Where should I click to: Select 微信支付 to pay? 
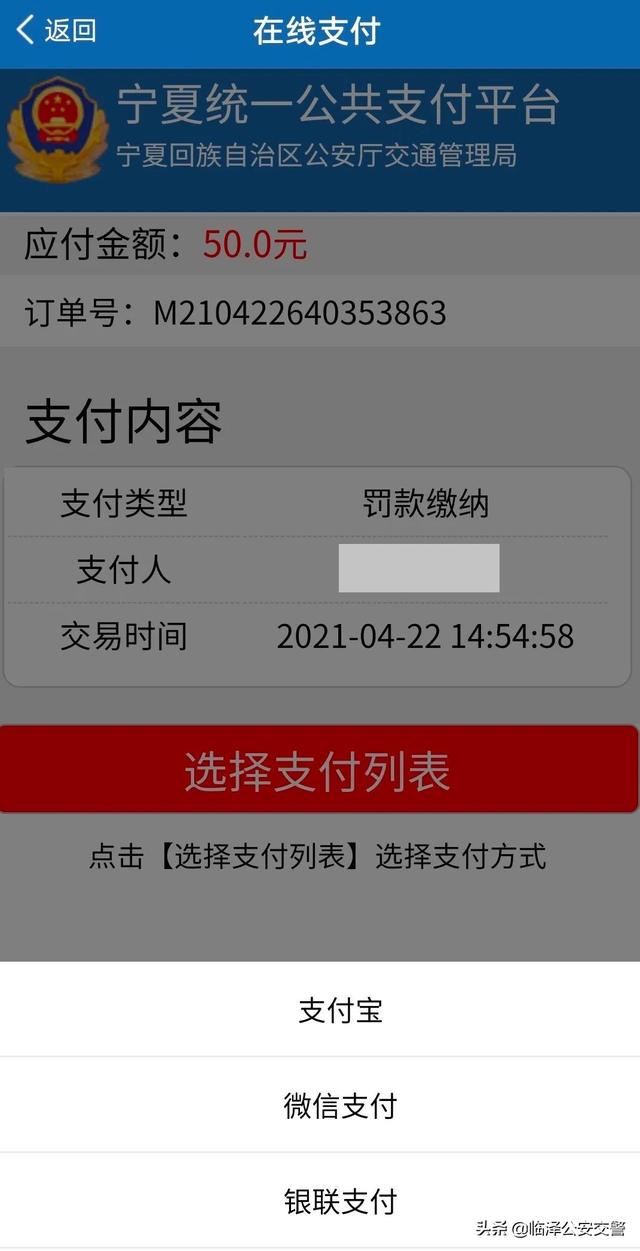(x=320, y=1105)
